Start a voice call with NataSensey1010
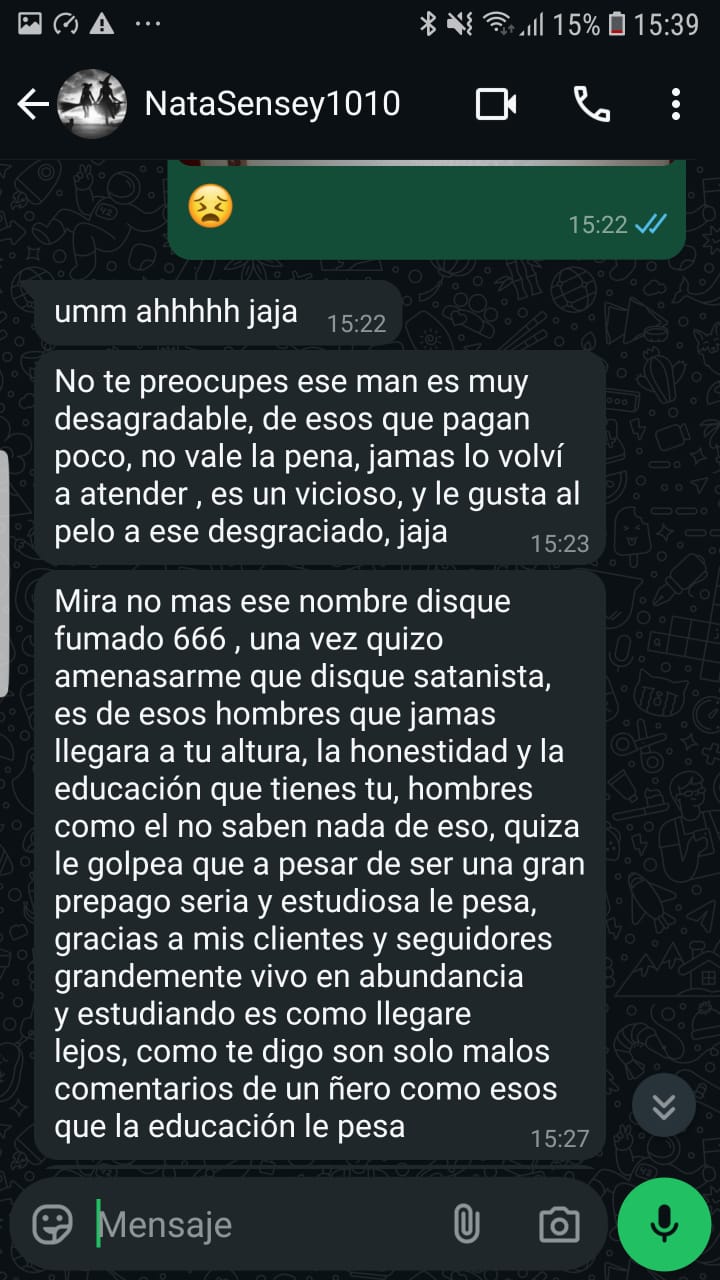This screenshot has width=720, height=1280. click(591, 104)
